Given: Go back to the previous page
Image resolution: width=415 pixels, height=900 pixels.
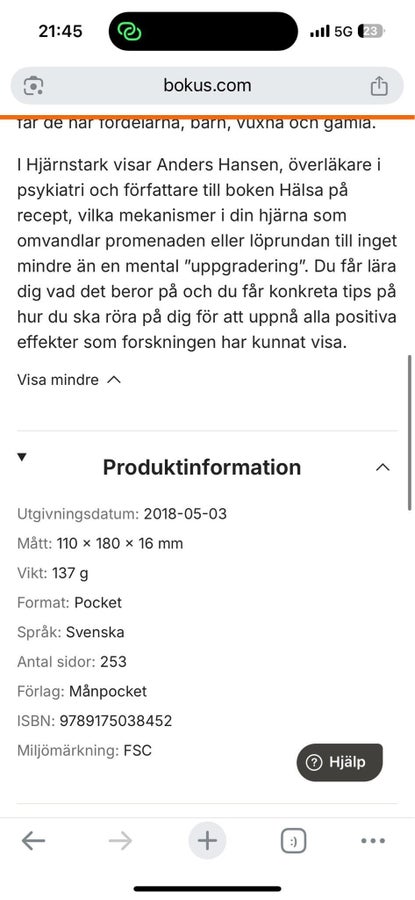Looking at the screenshot, I should [x=33, y=841].
